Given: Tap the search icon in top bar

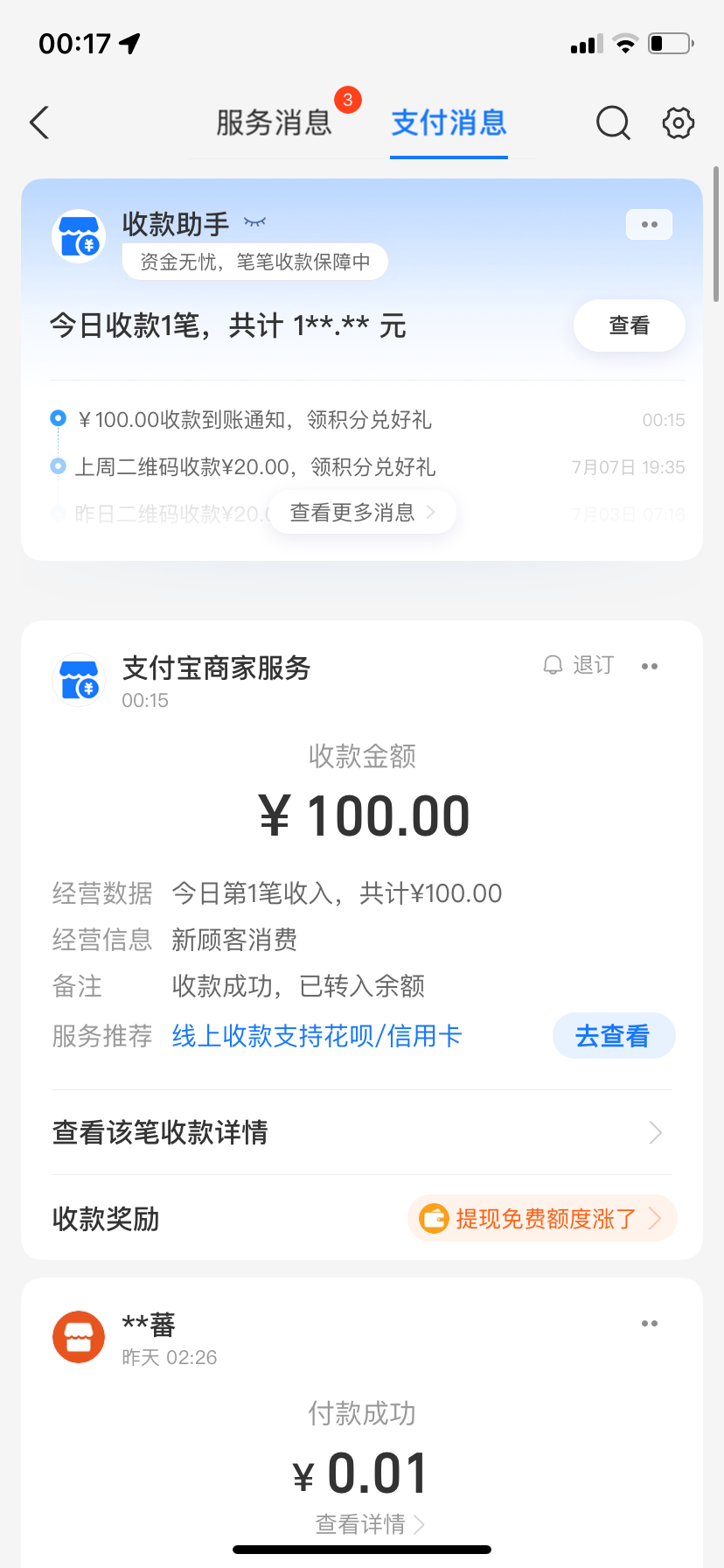Looking at the screenshot, I should click(x=612, y=123).
